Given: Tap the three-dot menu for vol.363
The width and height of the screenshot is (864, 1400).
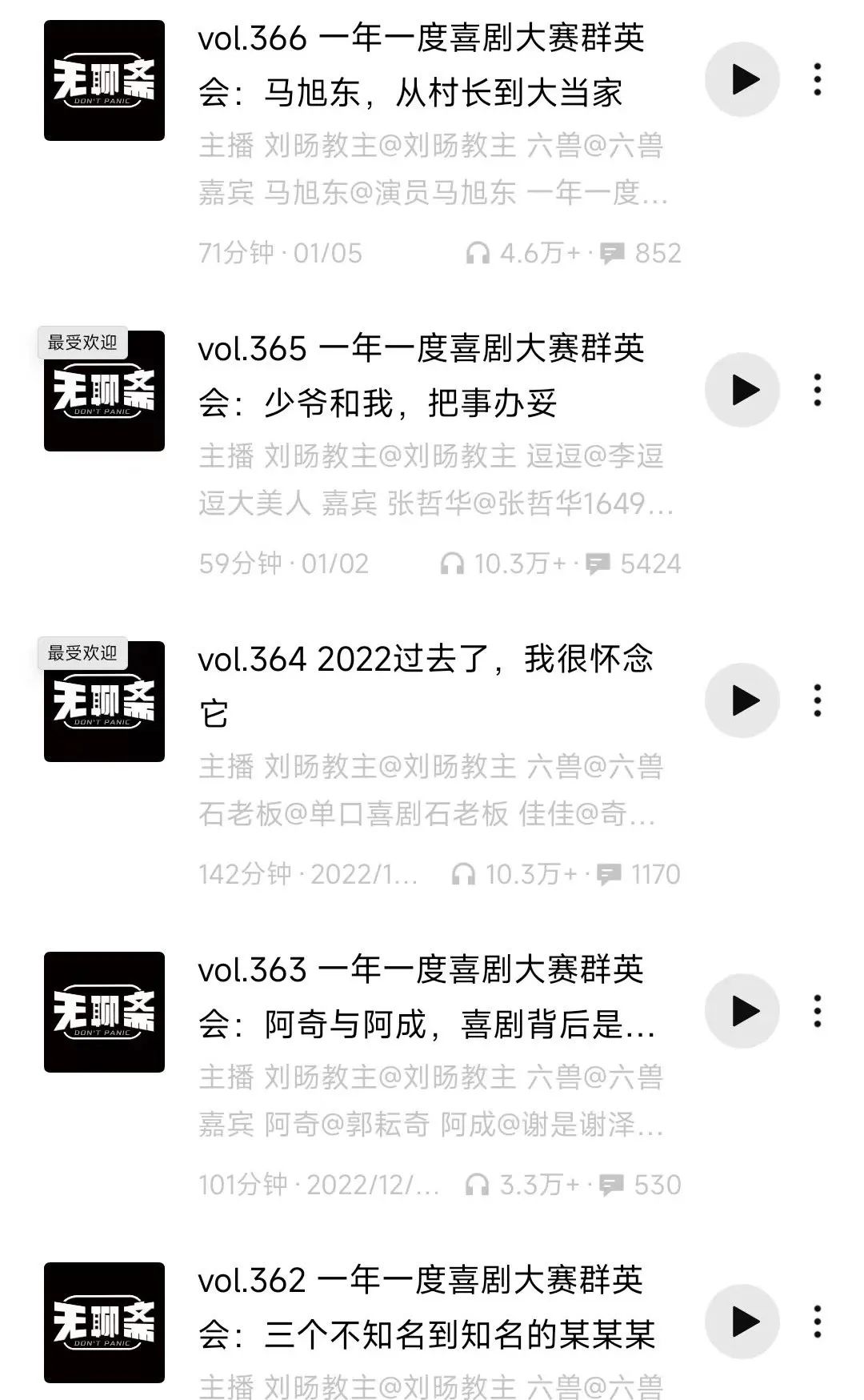Looking at the screenshot, I should (x=817, y=1011).
